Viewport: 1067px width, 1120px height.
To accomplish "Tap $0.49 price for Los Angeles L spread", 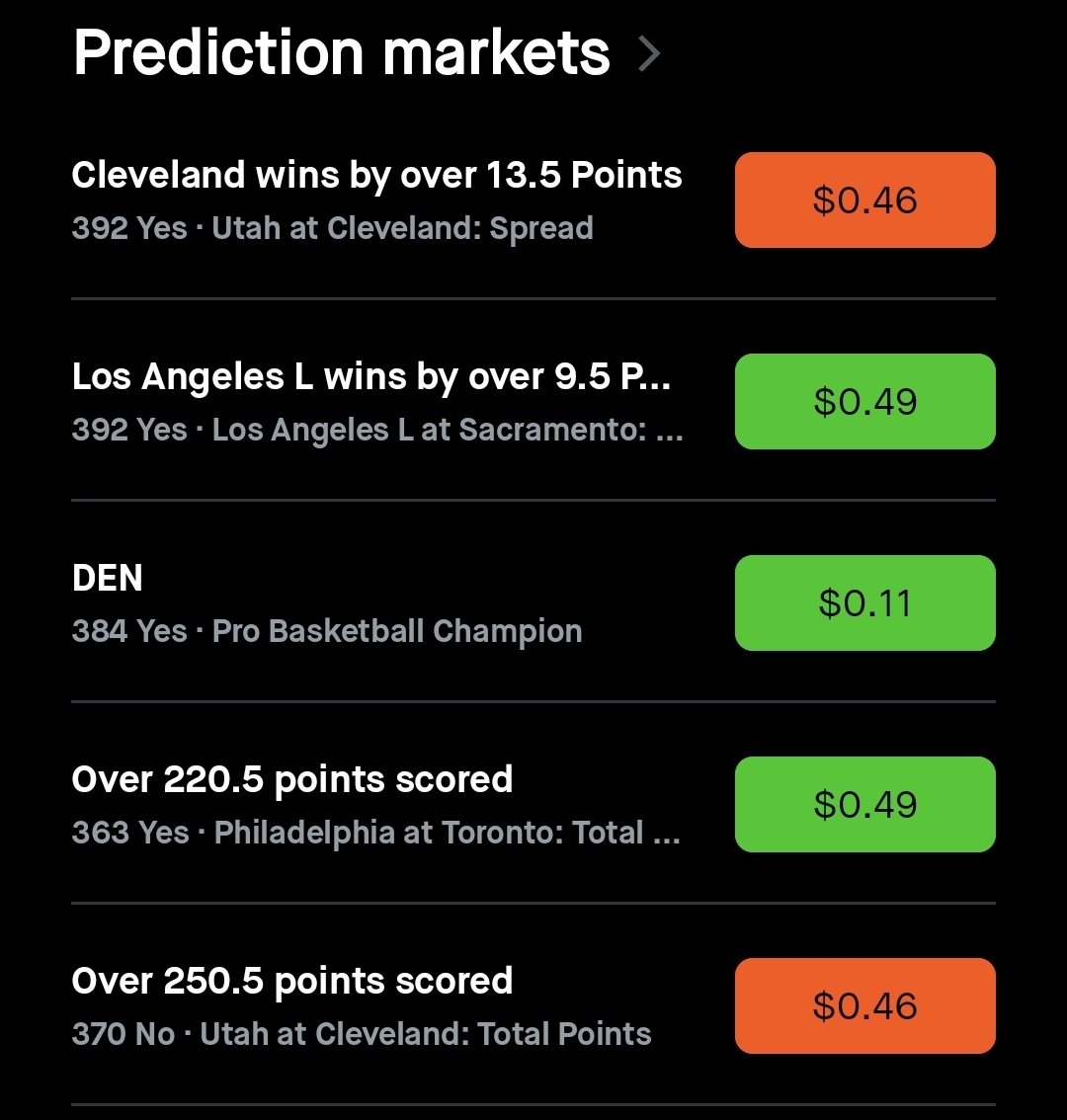I will pyautogui.click(x=864, y=402).
